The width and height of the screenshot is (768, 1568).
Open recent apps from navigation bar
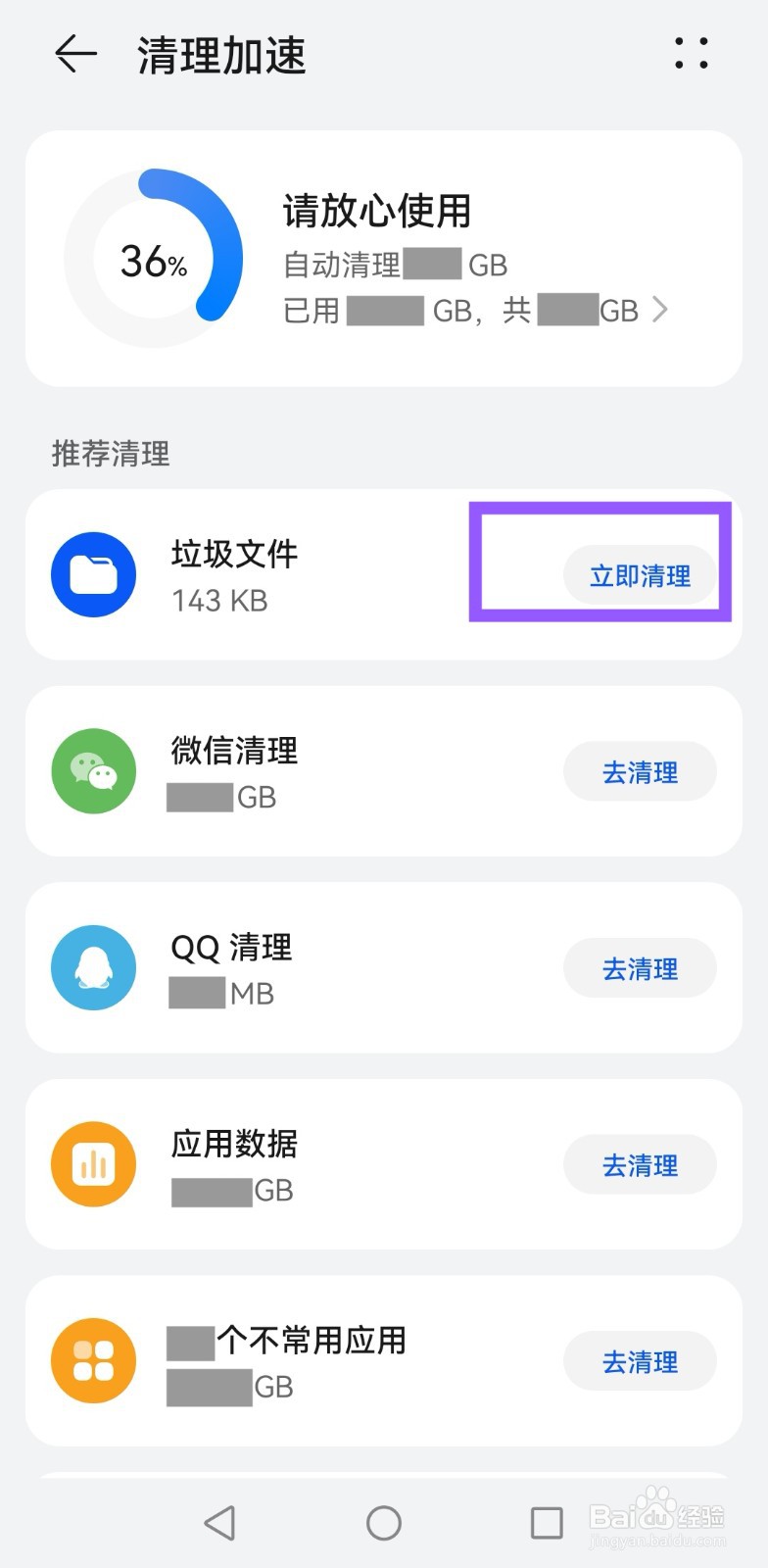click(x=547, y=1523)
